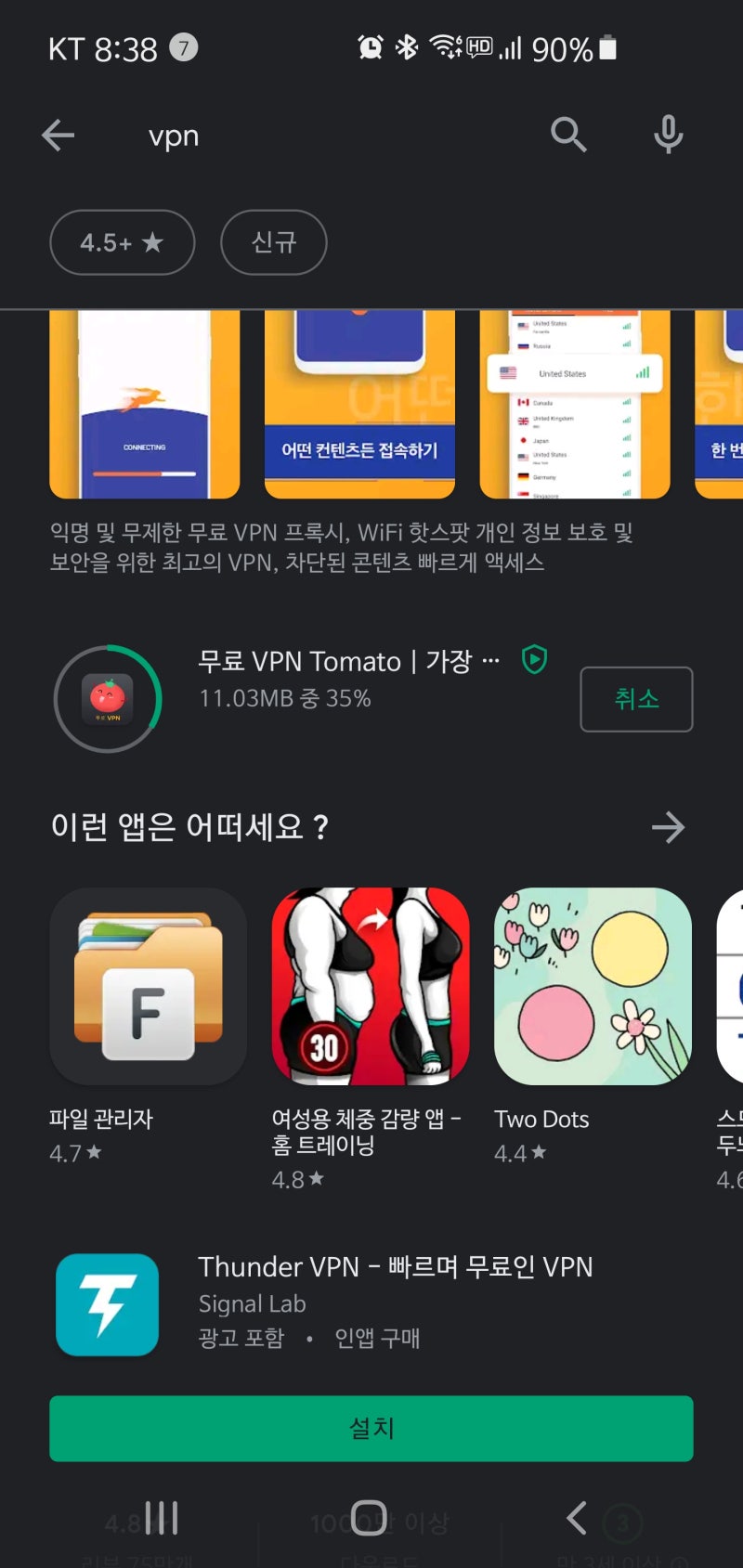Open the 파일 관리자 app card
743x1568 pixels.
(148, 1026)
